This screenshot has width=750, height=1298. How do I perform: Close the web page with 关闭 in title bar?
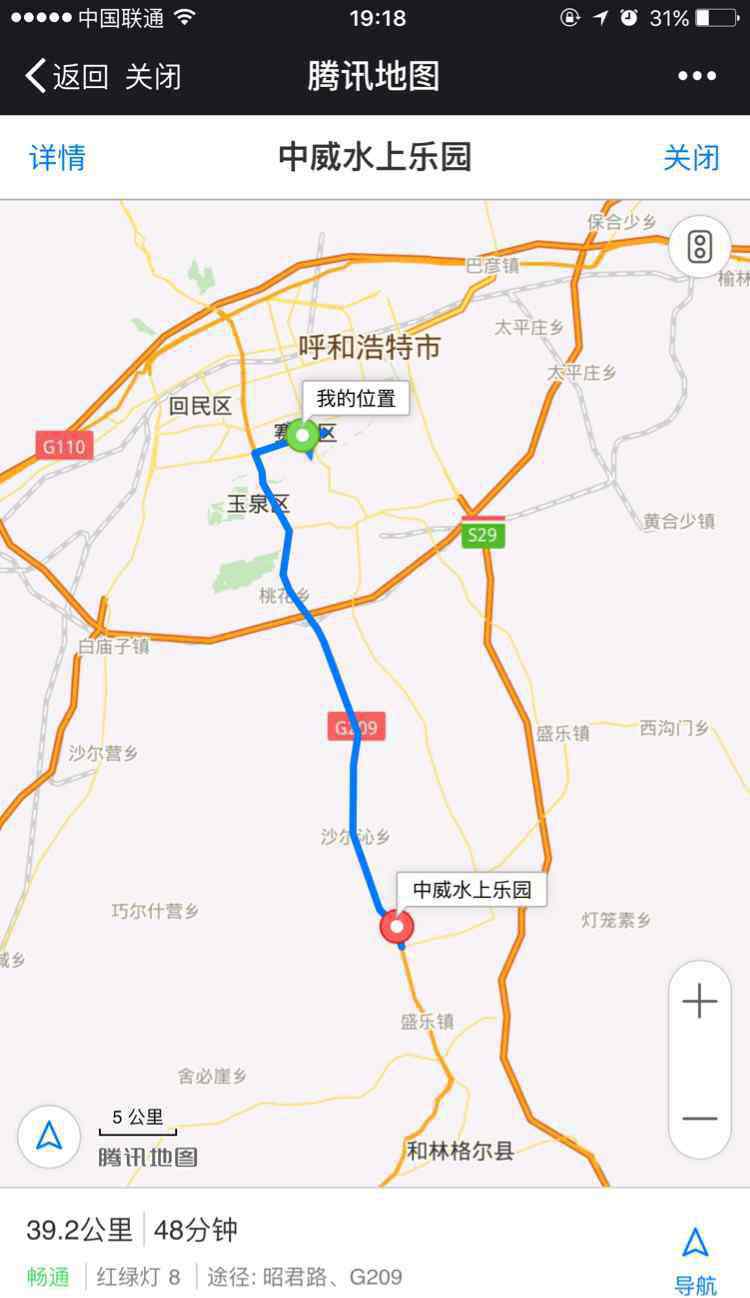(153, 76)
